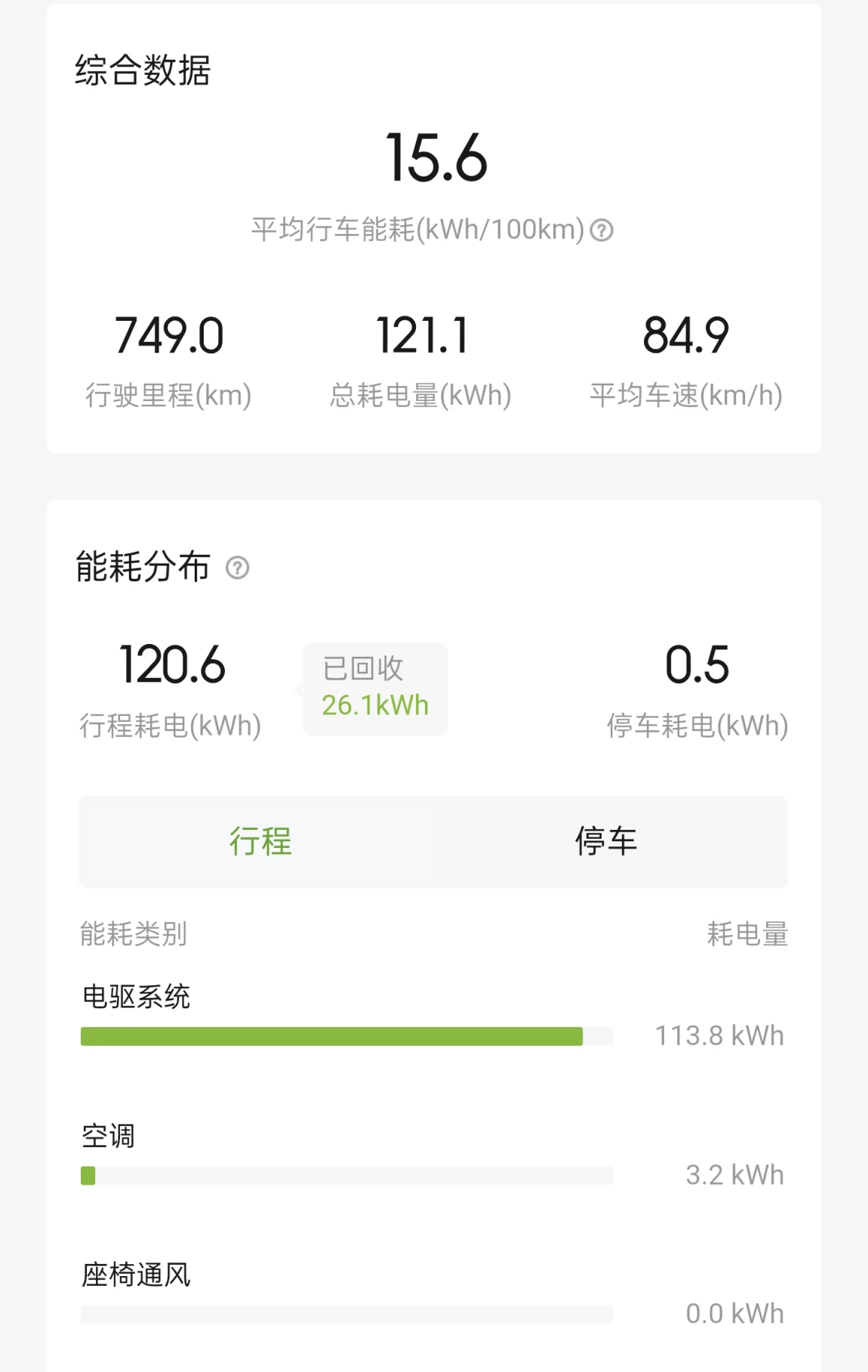The height and width of the screenshot is (1372, 868).
Task: Open help for 平均行车能耗 metric
Action: tap(602, 230)
